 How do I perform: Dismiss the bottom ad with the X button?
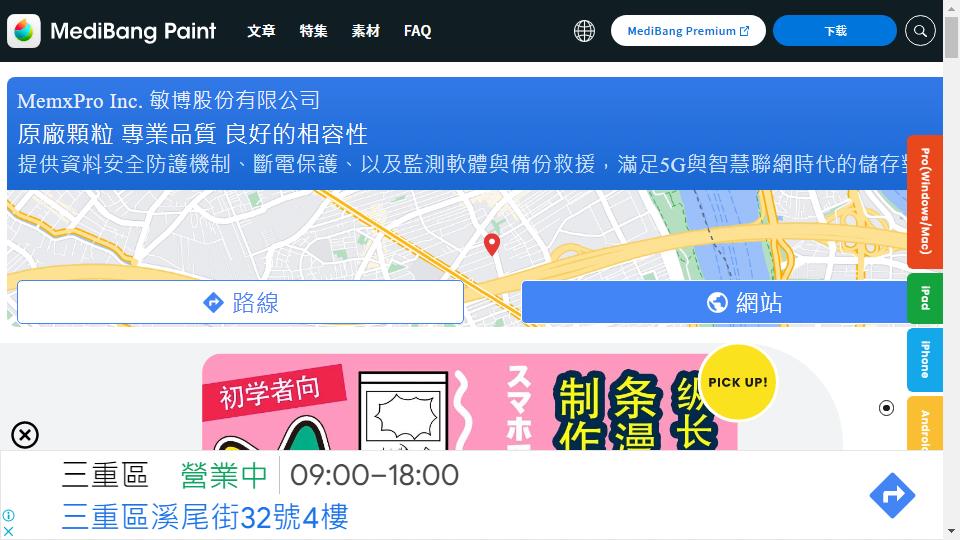25,435
